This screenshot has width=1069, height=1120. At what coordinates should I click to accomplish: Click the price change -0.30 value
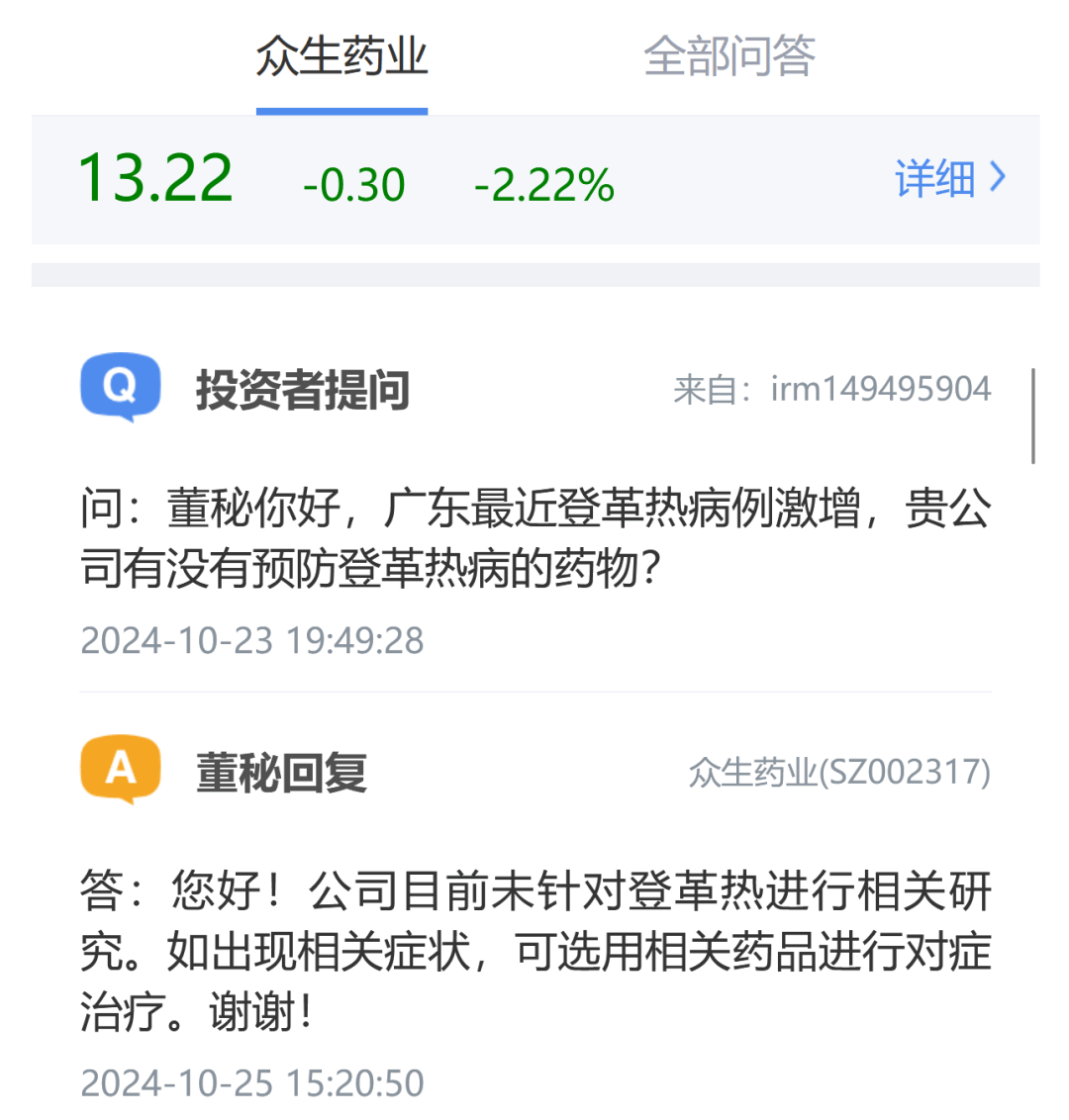tap(356, 183)
